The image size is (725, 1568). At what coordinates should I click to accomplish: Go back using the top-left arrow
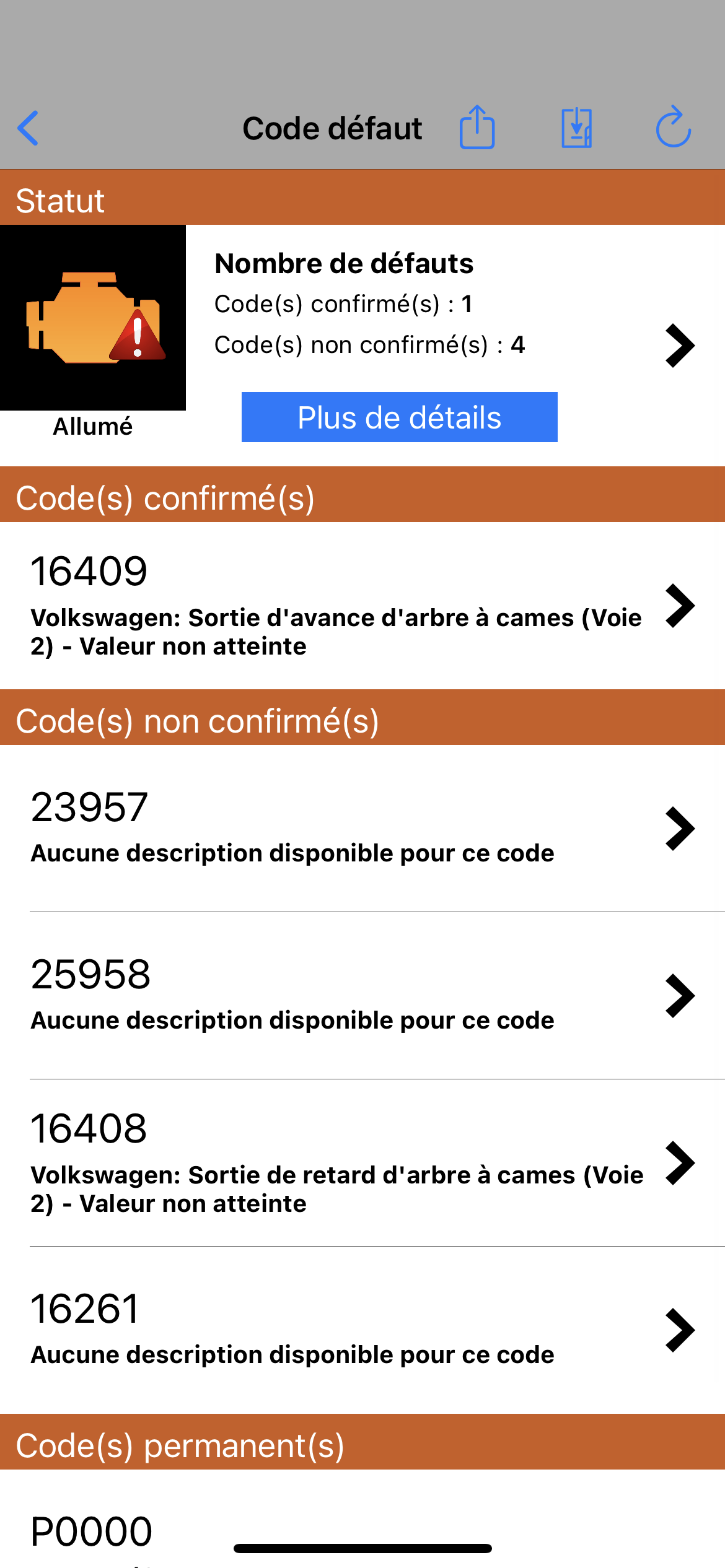coord(29,128)
